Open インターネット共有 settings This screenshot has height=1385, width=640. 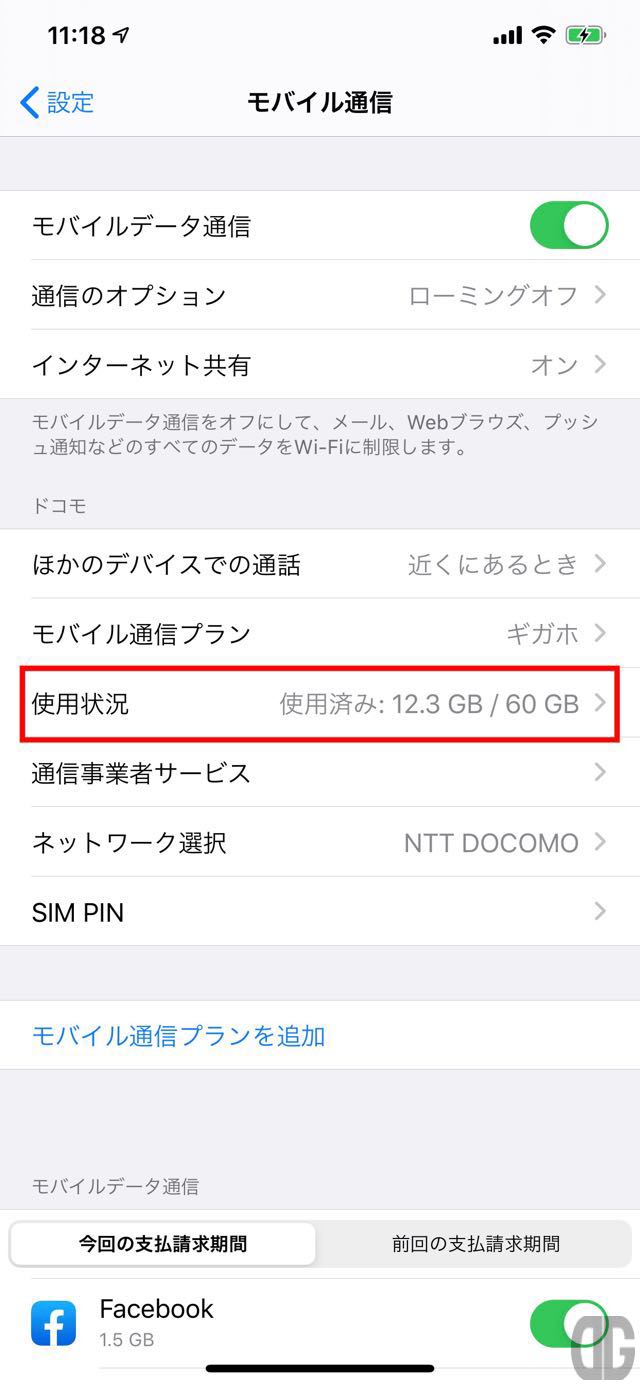[x=320, y=365]
